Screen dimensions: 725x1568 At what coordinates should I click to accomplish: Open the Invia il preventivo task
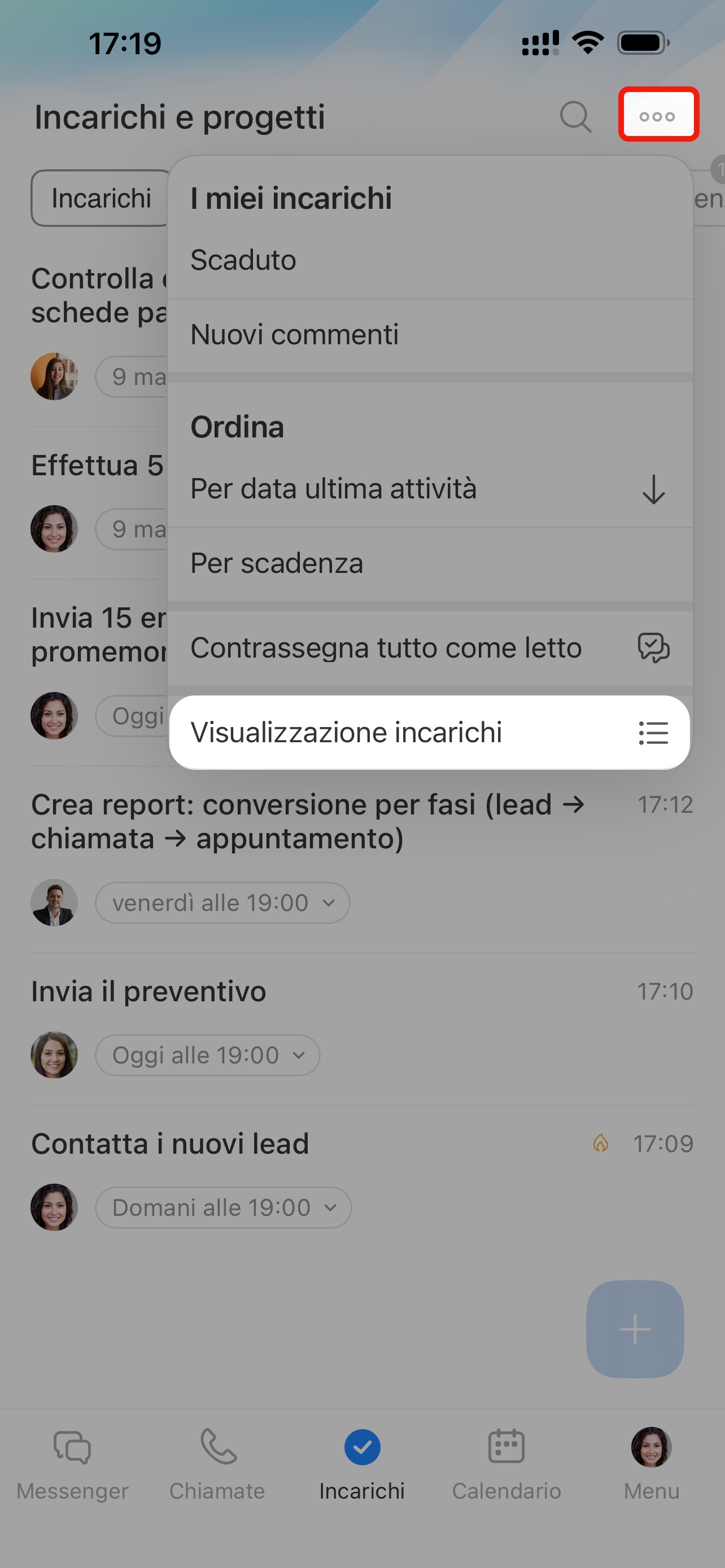coord(149,992)
